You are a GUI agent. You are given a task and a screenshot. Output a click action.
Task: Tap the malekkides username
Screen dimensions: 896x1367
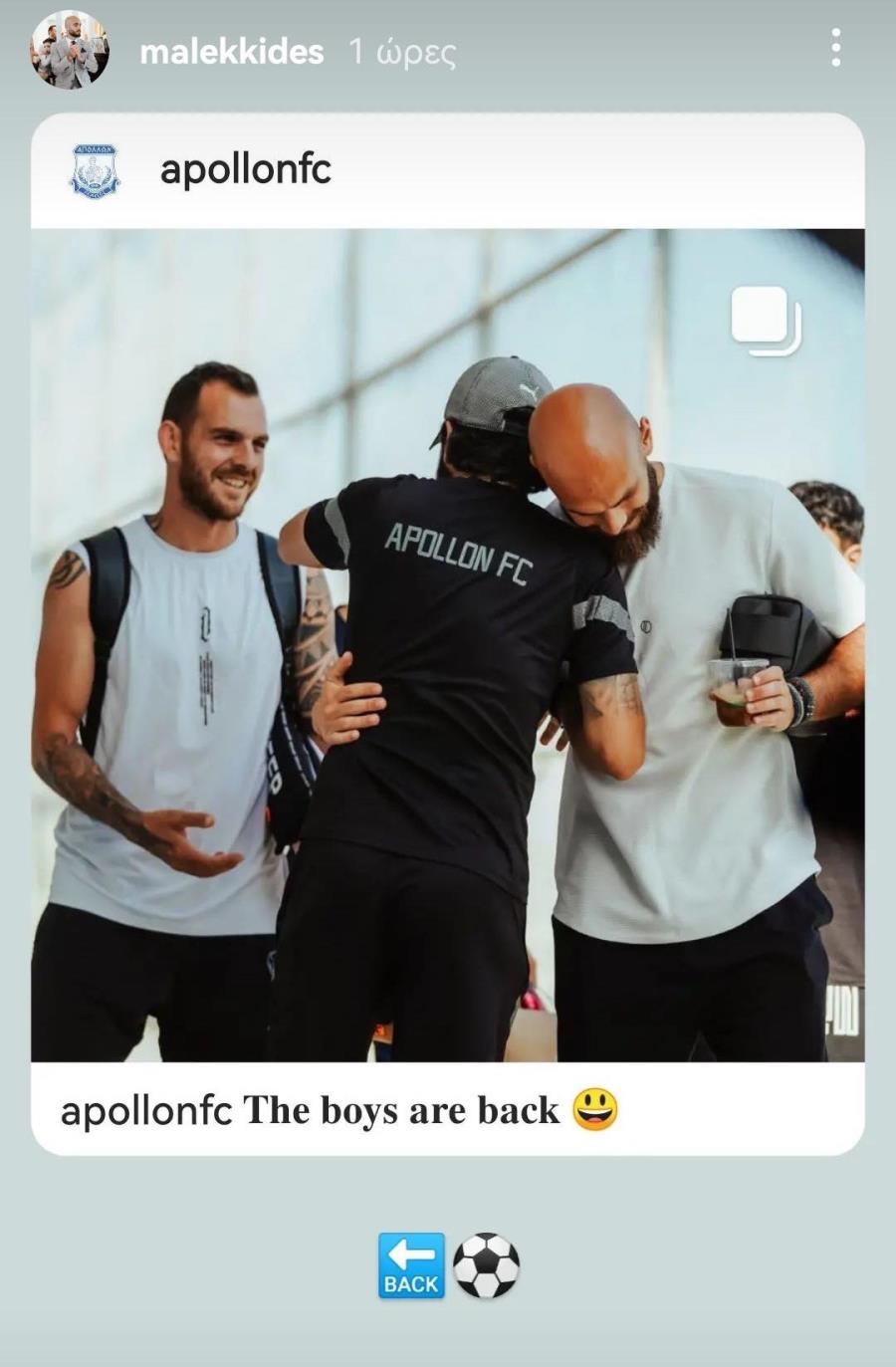[x=231, y=52]
